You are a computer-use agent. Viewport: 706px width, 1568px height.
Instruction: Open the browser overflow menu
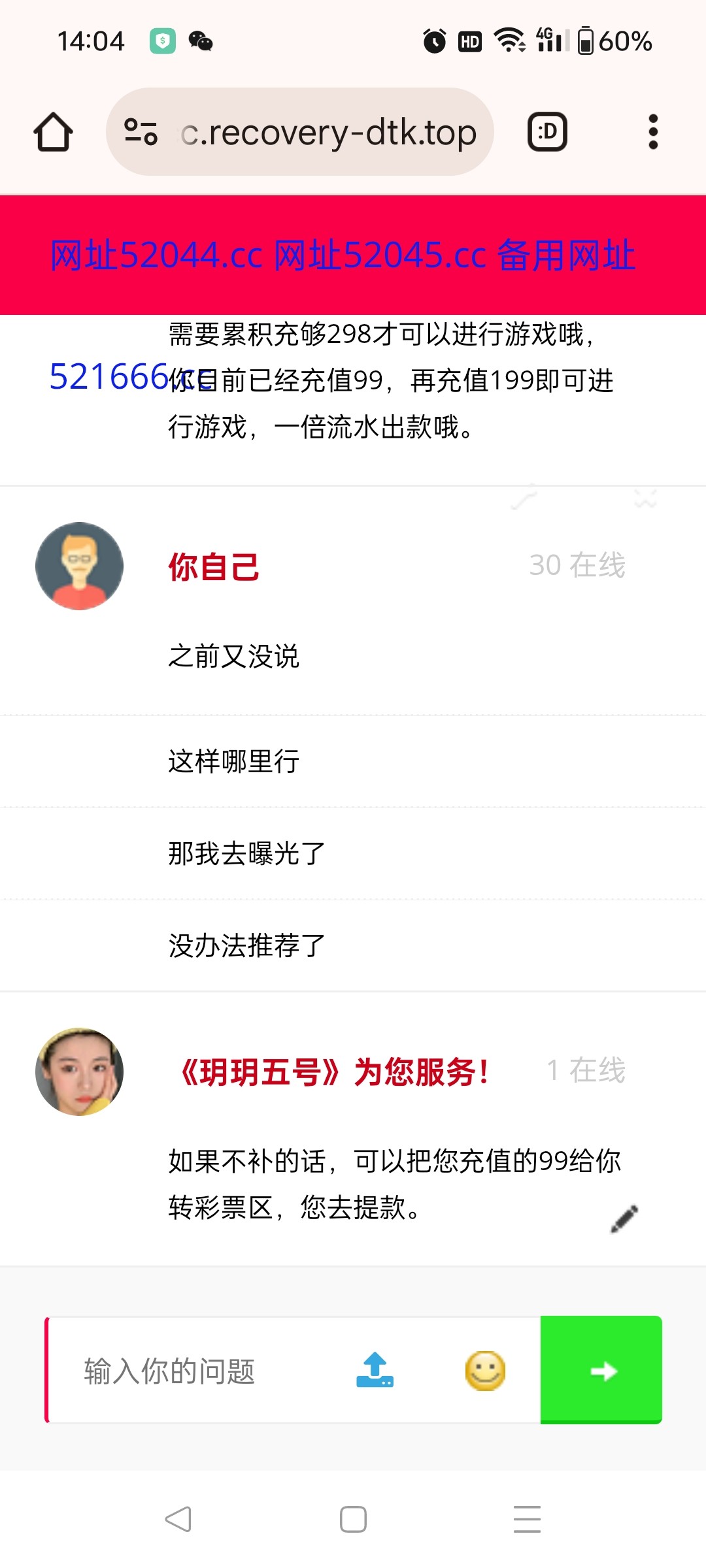click(x=652, y=132)
